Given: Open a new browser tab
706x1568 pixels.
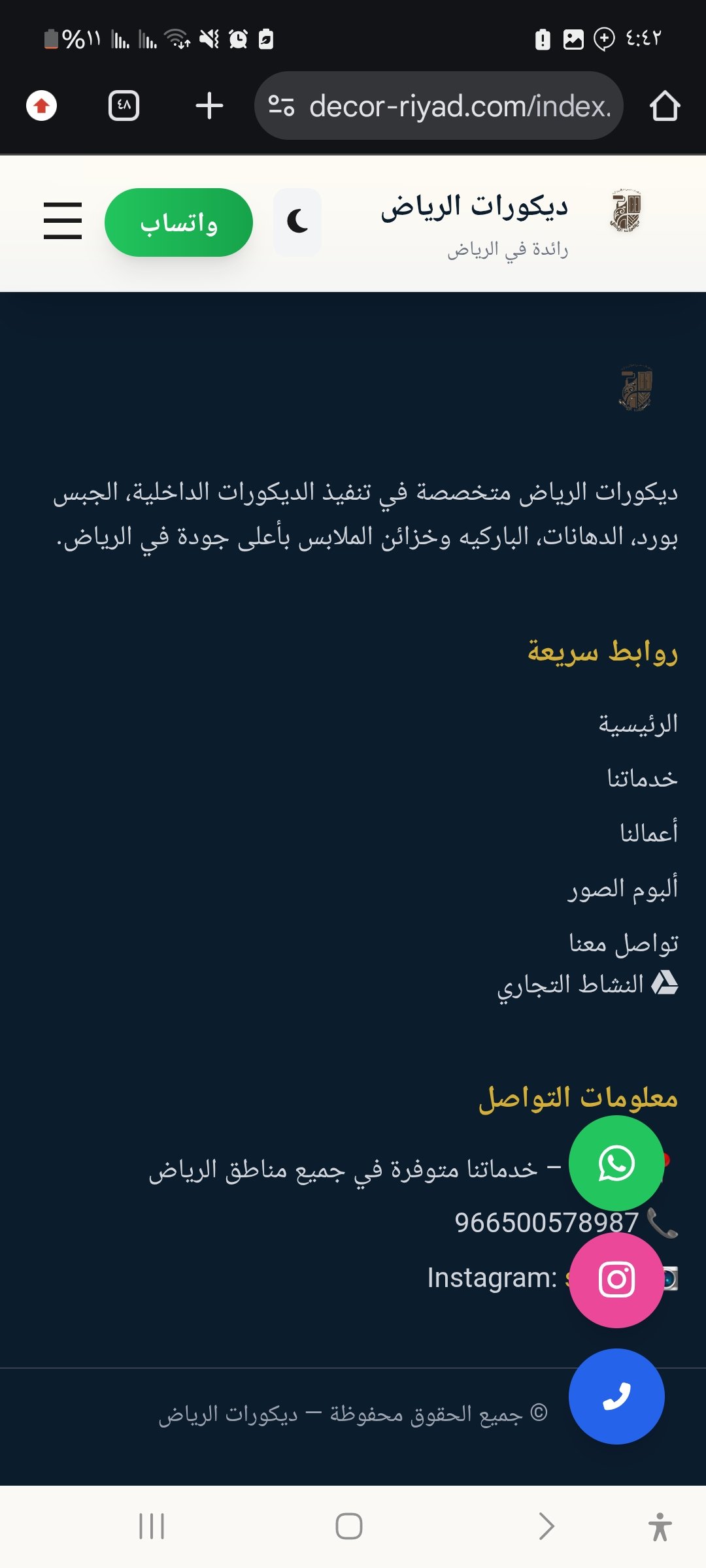Looking at the screenshot, I should click(209, 106).
